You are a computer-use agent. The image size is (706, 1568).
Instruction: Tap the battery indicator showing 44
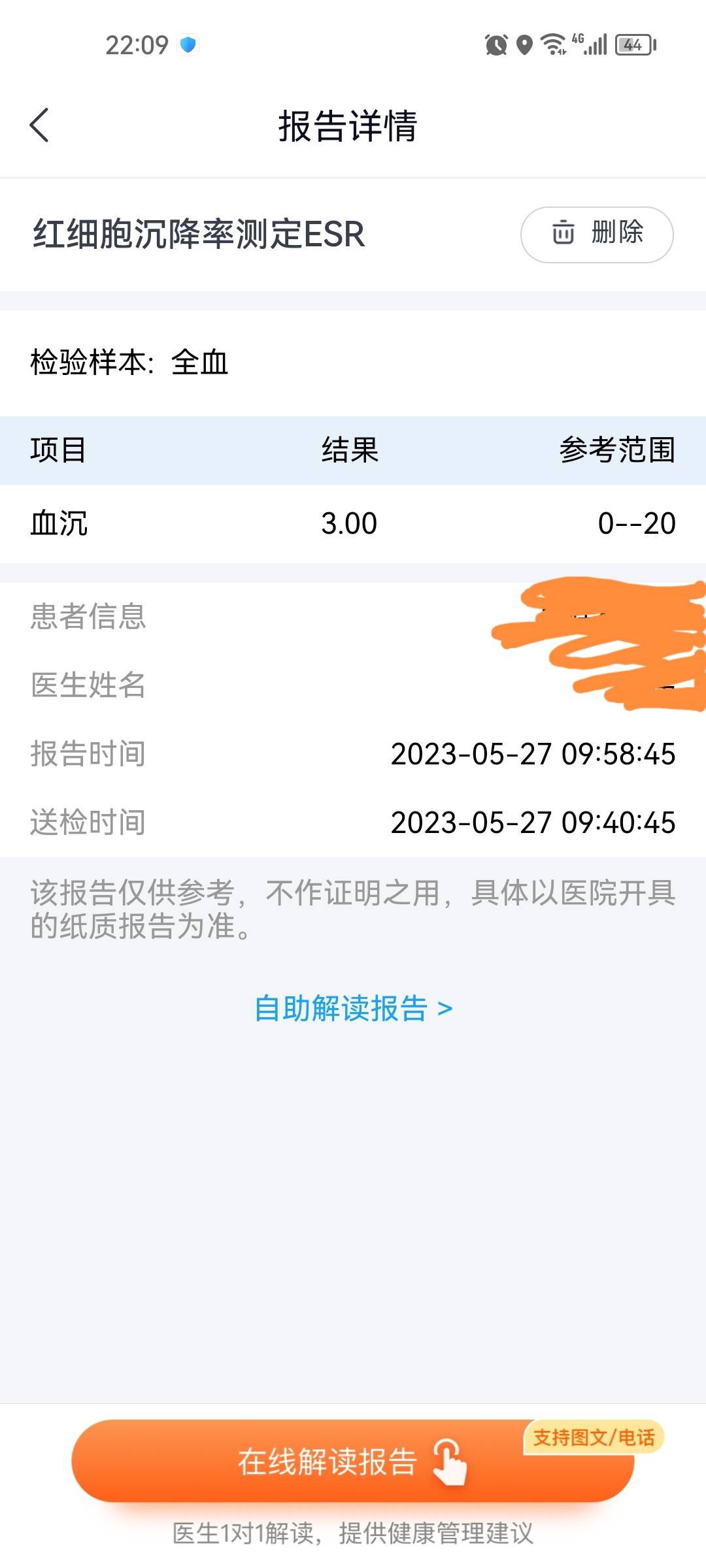(631, 43)
